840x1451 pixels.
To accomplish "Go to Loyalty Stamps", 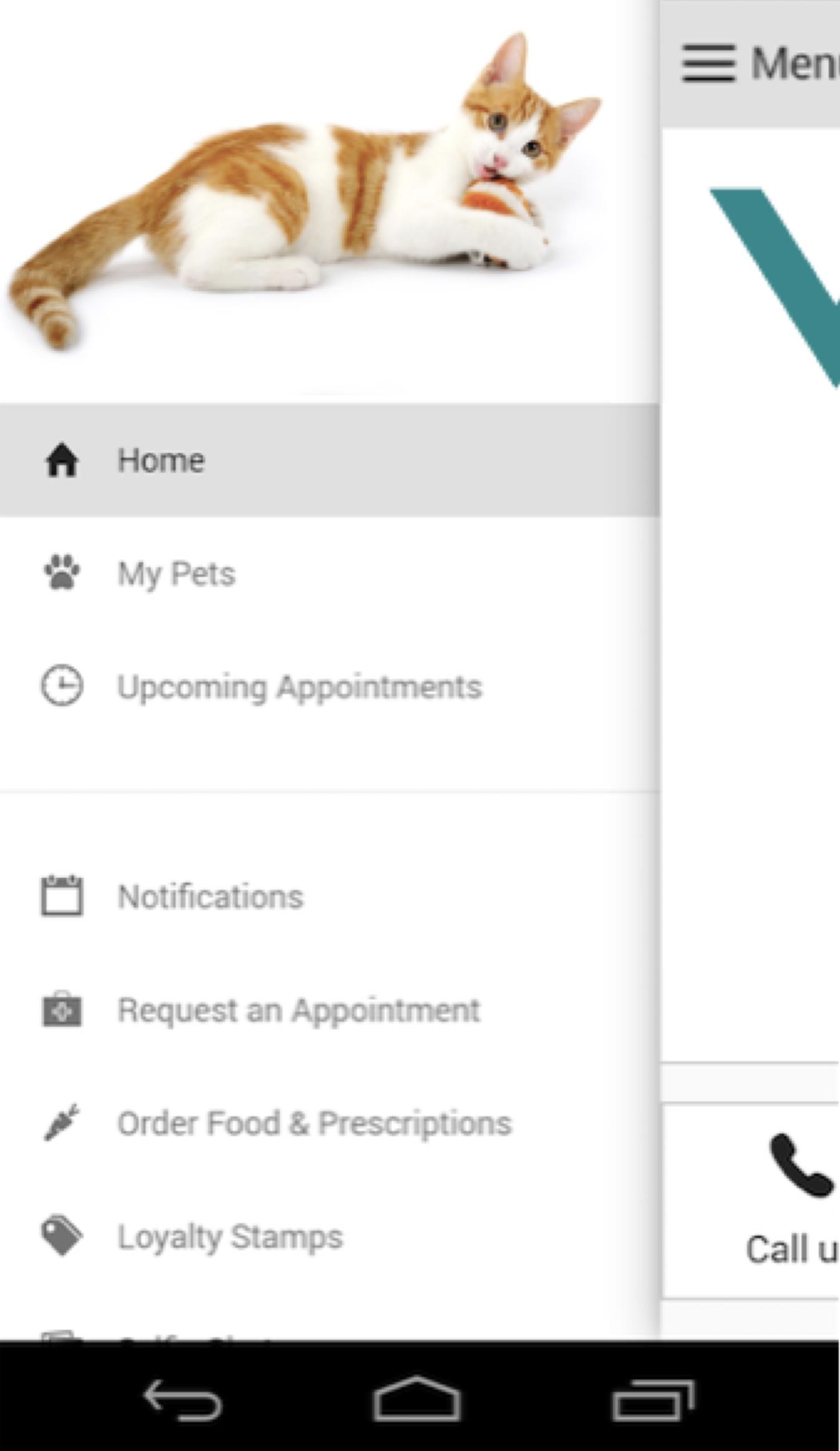I will pos(230,1236).
